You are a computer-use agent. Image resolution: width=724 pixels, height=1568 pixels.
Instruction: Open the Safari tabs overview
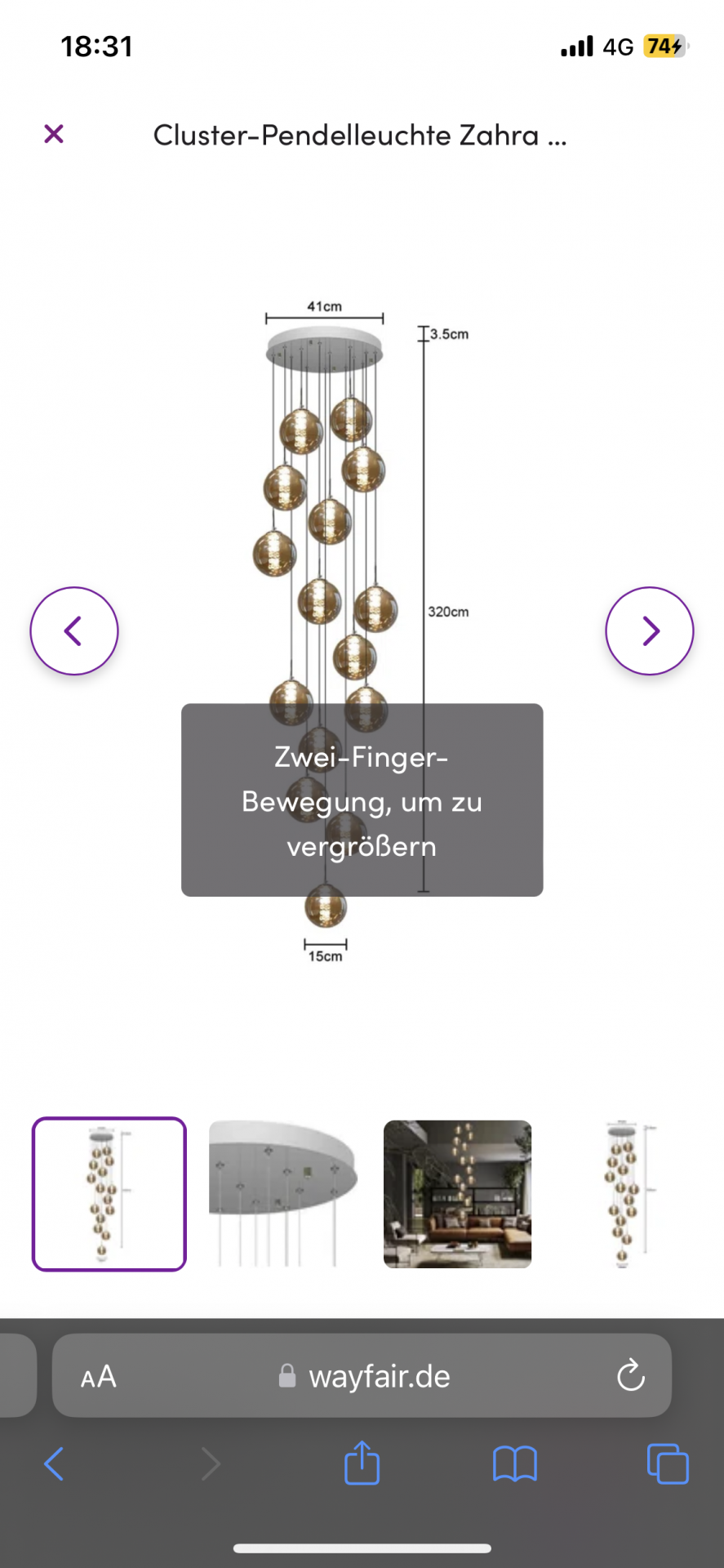668,1463
